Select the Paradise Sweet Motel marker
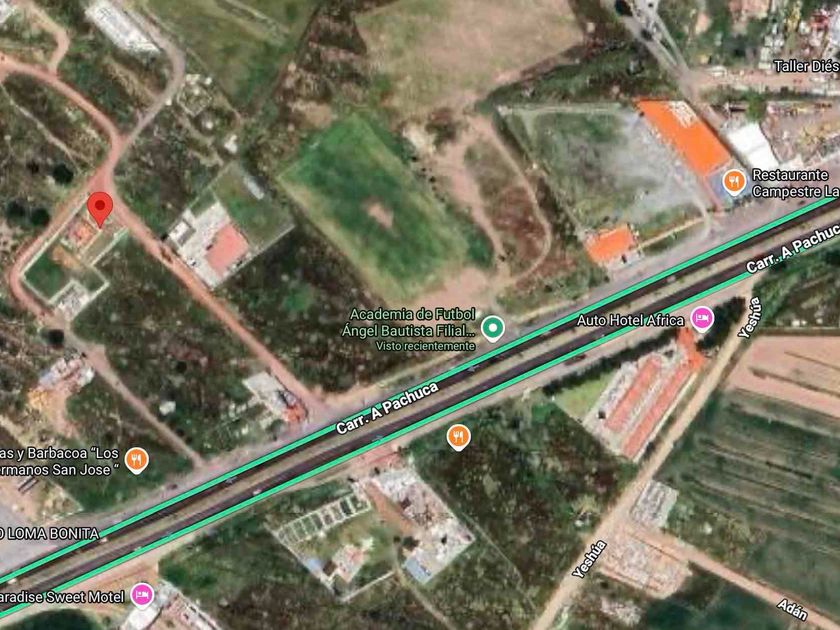The height and width of the screenshot is (630, 840). coord(142,596)
